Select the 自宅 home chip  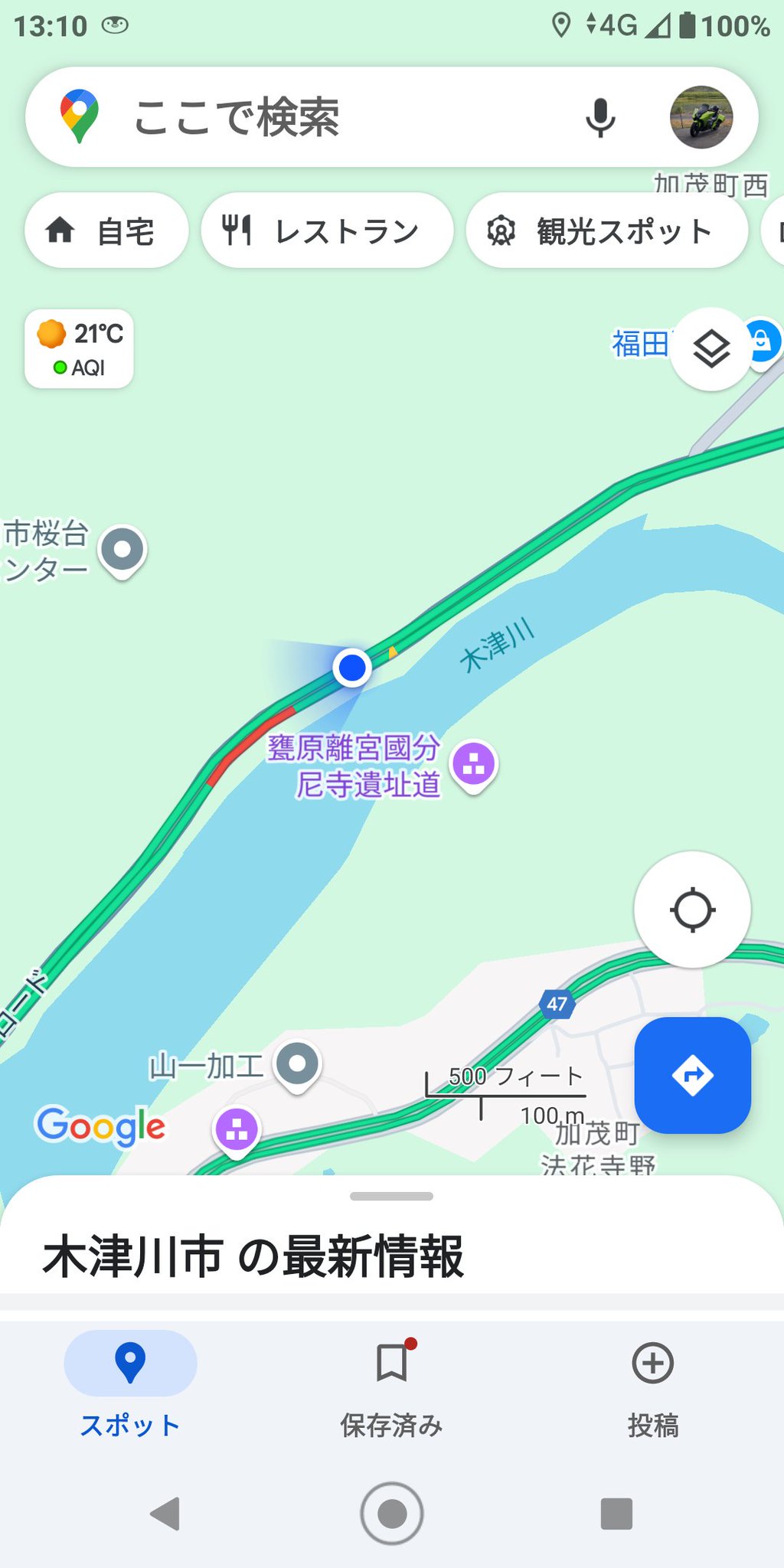coord(106,230)
